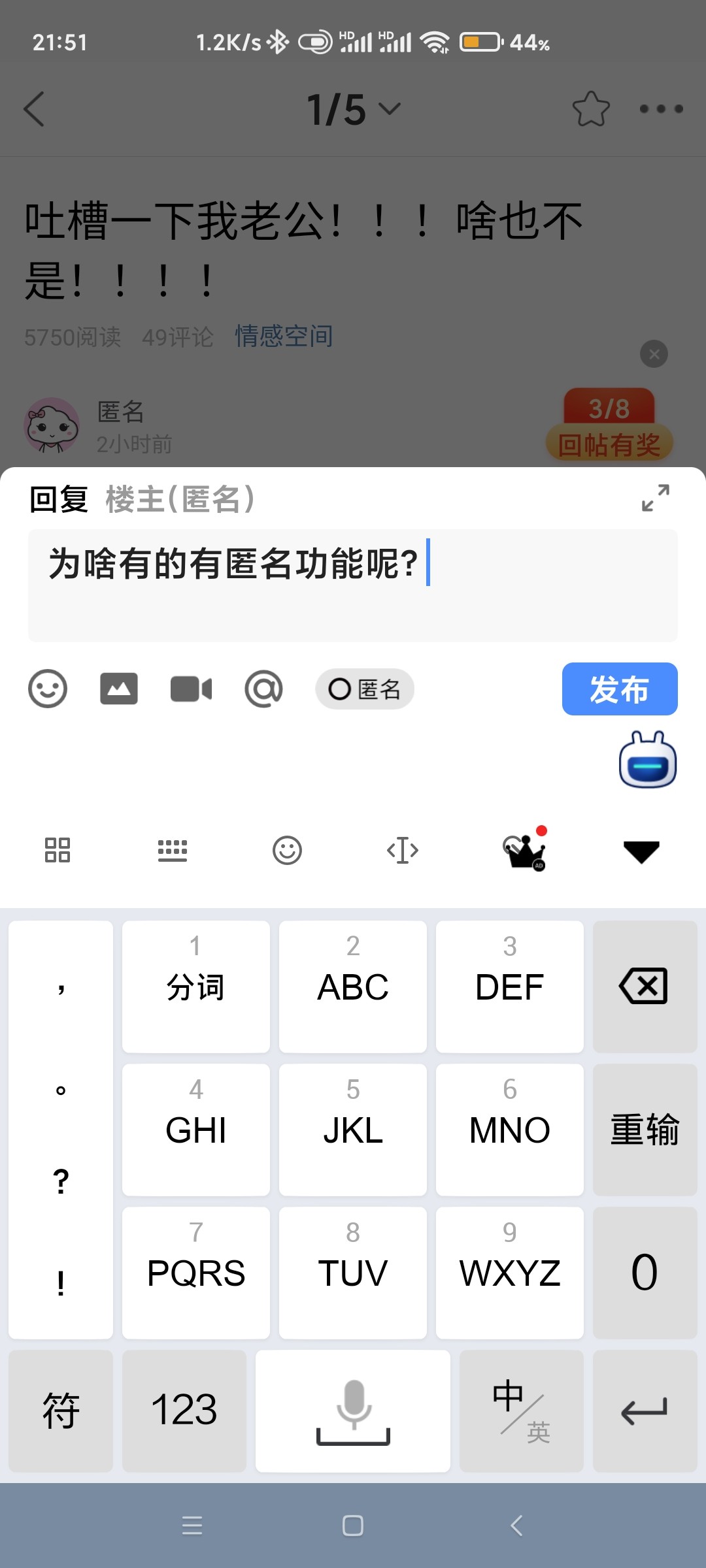The height and width of the screenshot is (1568, 706).
Task: Enable the 匿名 anonymous option
Action: pos(364,689)
